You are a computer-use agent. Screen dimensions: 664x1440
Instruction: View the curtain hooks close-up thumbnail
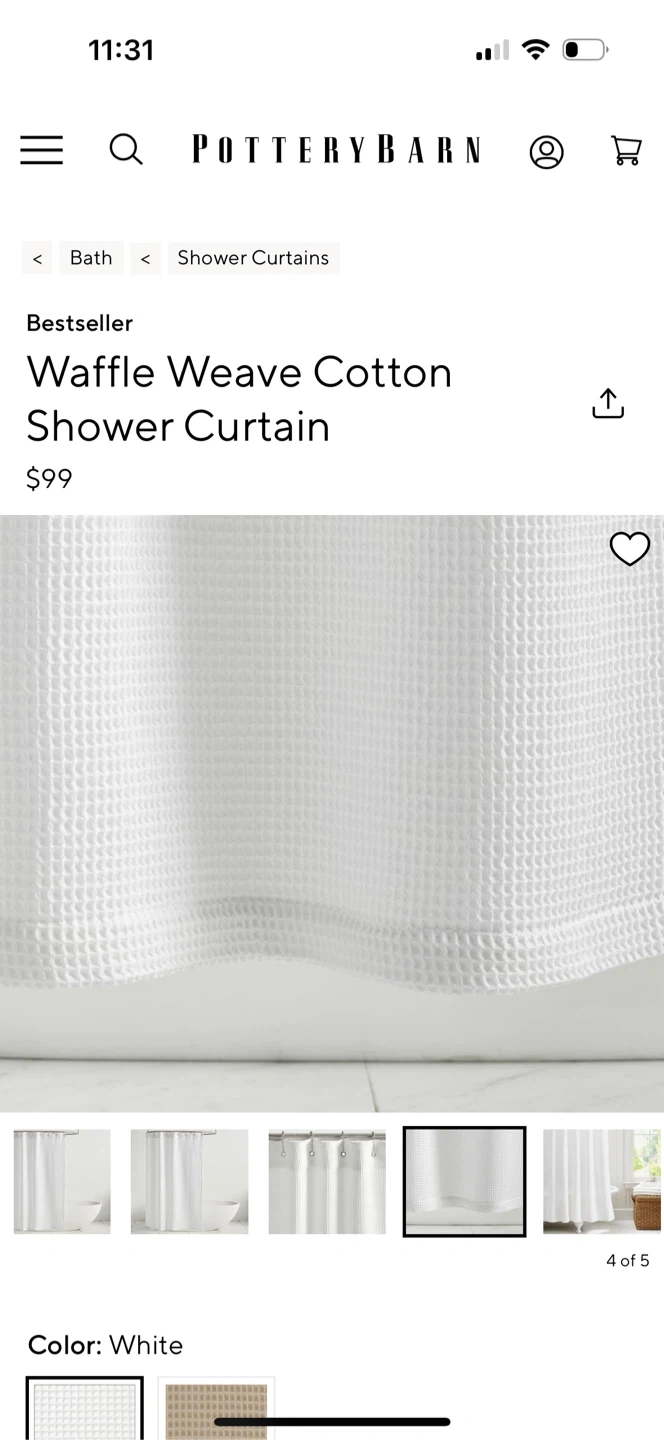[327, 1181]
